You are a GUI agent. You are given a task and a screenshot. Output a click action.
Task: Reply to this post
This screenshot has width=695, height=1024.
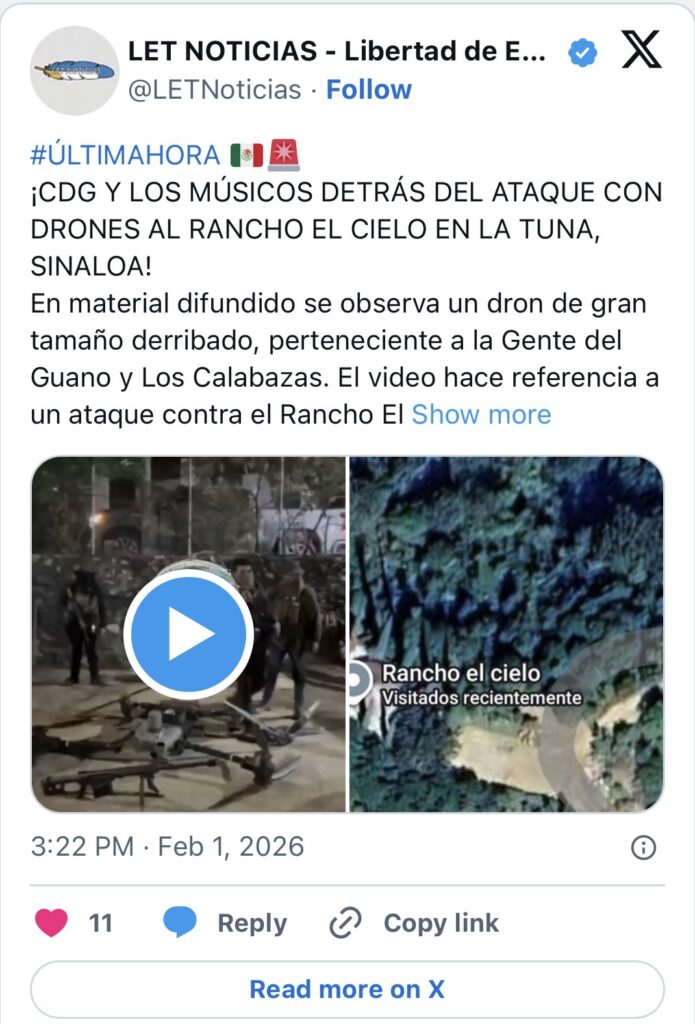224,923
